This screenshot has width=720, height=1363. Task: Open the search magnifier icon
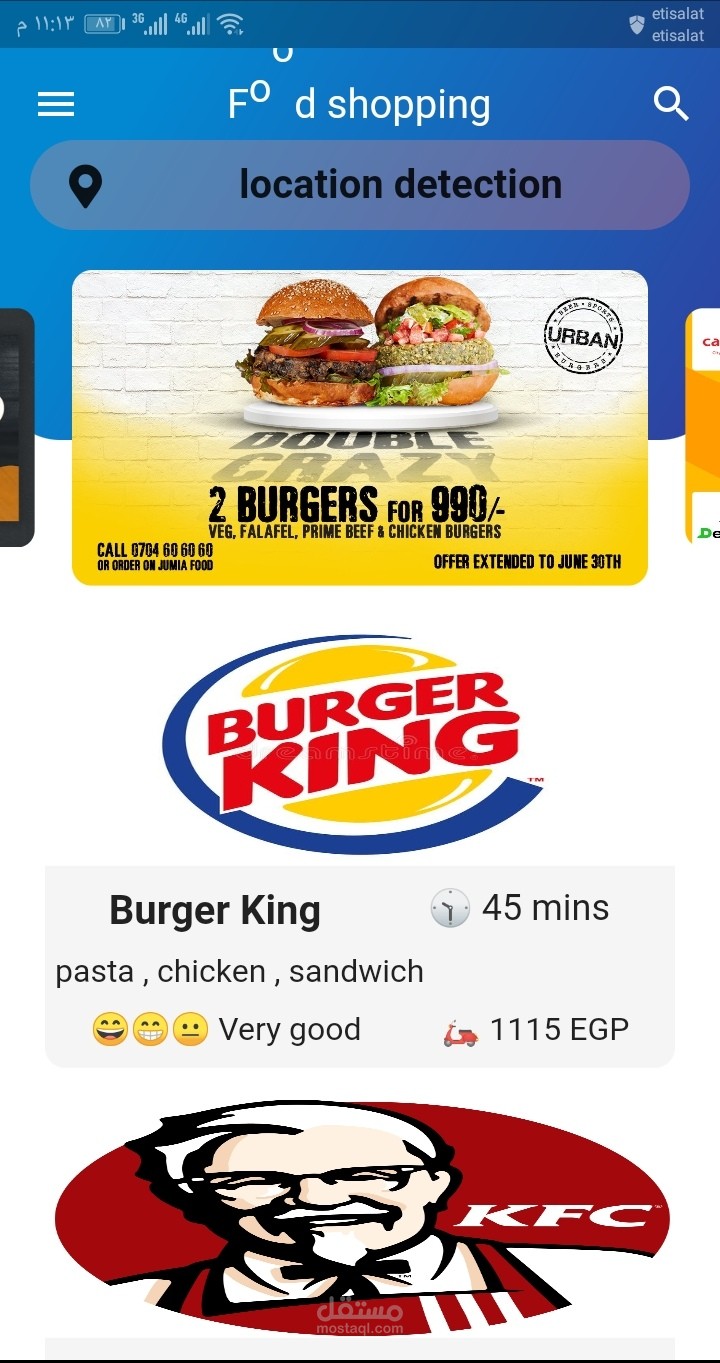(671, 104)
